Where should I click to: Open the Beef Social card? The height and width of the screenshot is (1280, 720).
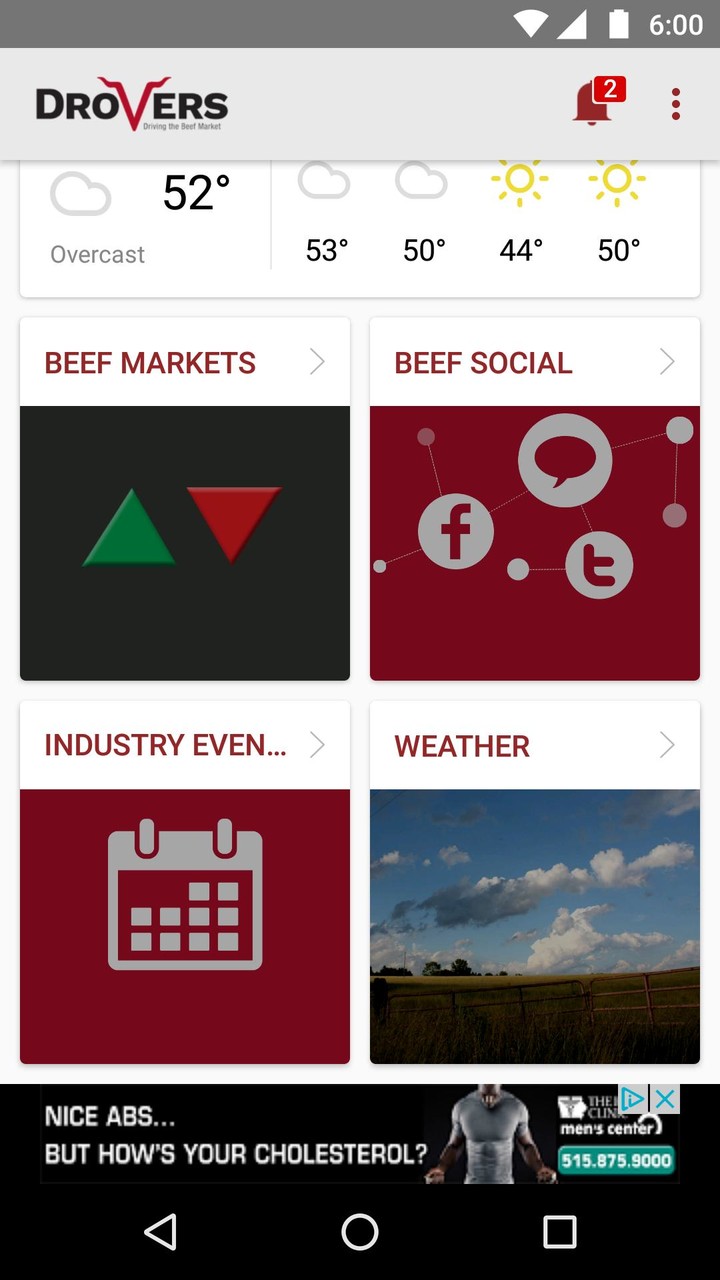(x=535, y=499)
